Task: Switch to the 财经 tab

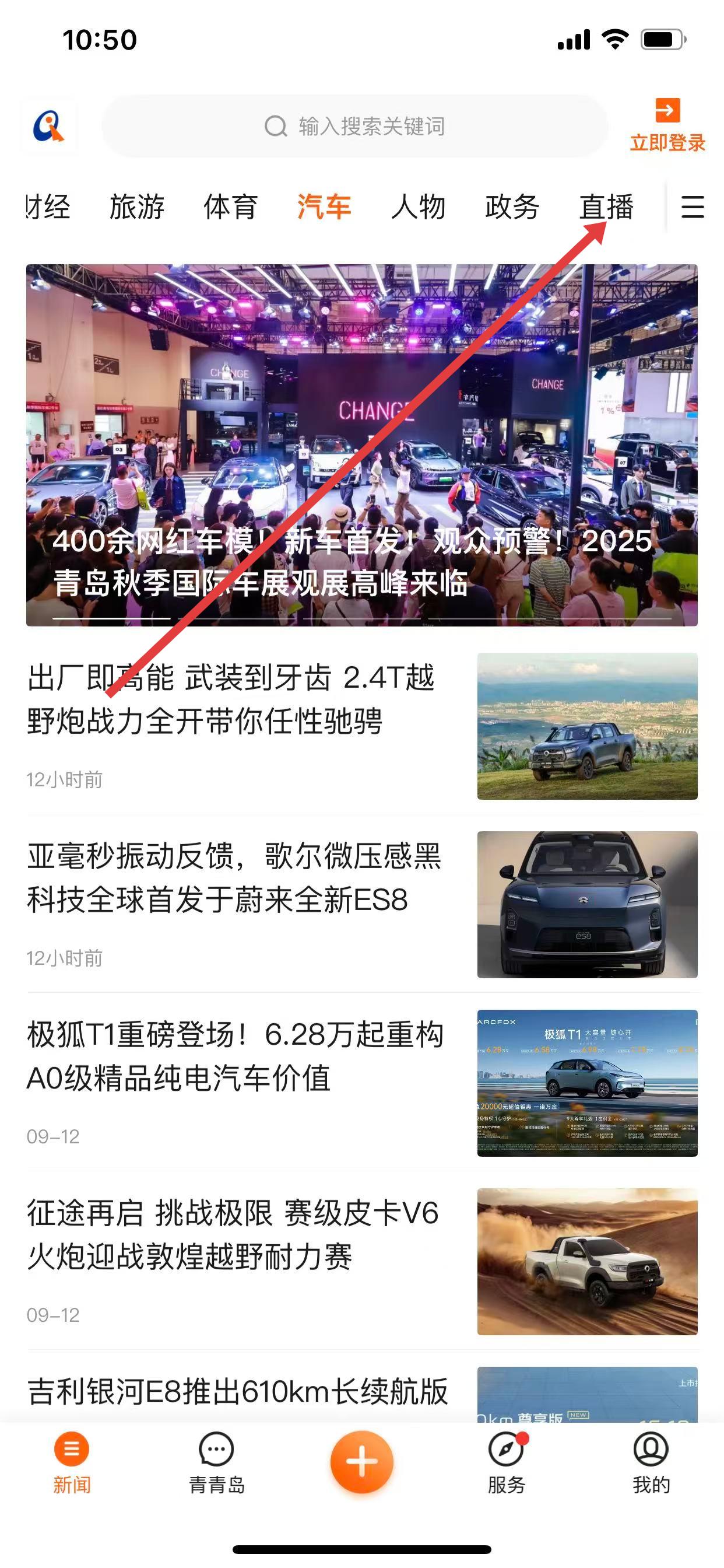Action: pyautogui.click(x=48, y=207)
